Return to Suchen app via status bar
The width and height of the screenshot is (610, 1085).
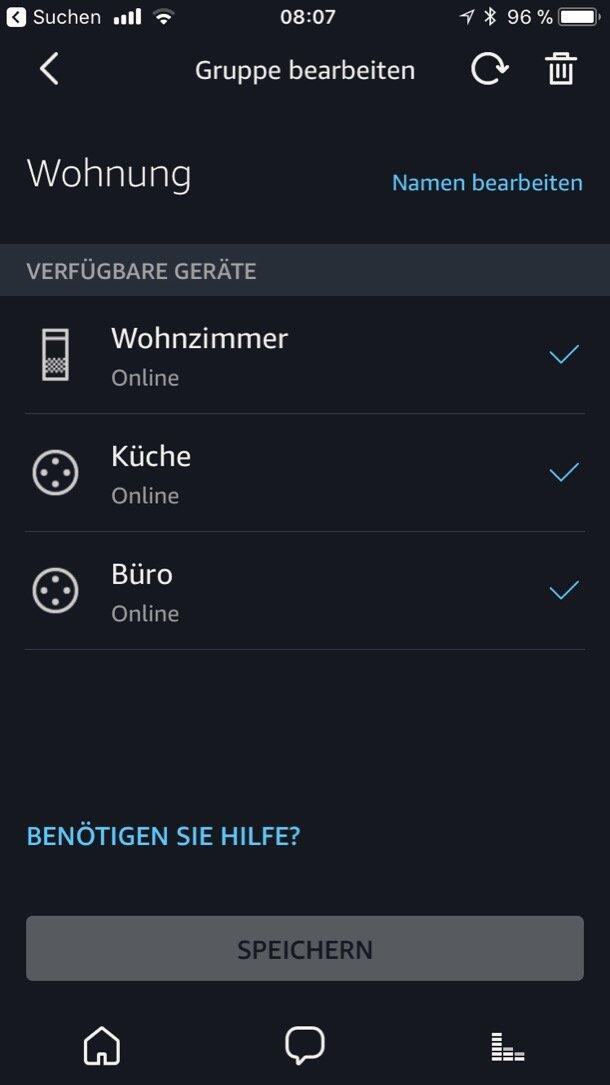click(x=54, y=17)
